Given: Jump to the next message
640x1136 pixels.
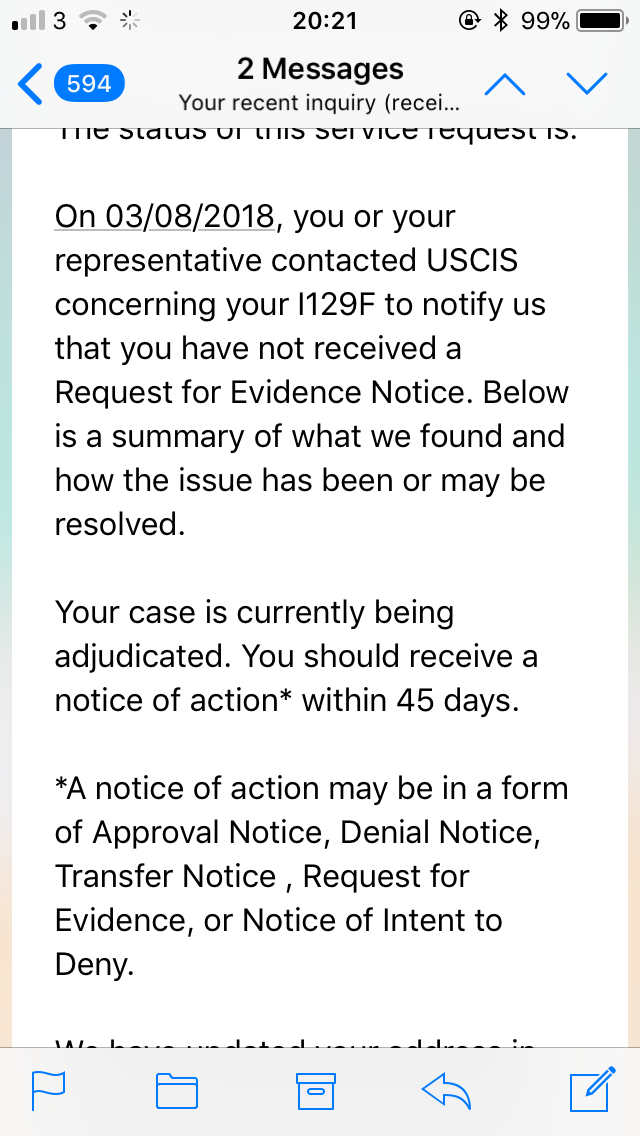Looking at the screenshot, I should coord(586,85).
